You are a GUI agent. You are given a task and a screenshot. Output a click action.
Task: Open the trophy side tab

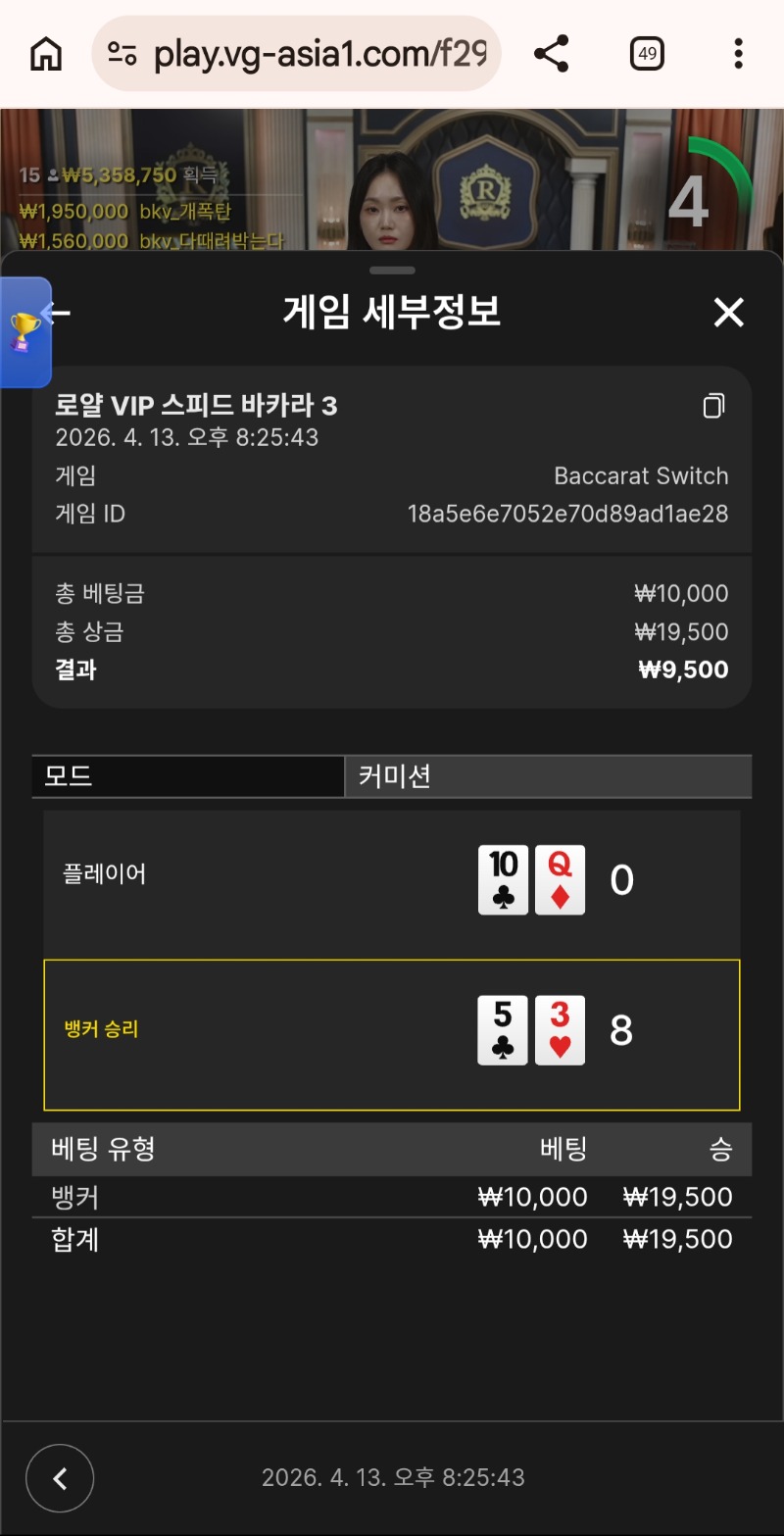pyautogui.click(x=24, y=332)
